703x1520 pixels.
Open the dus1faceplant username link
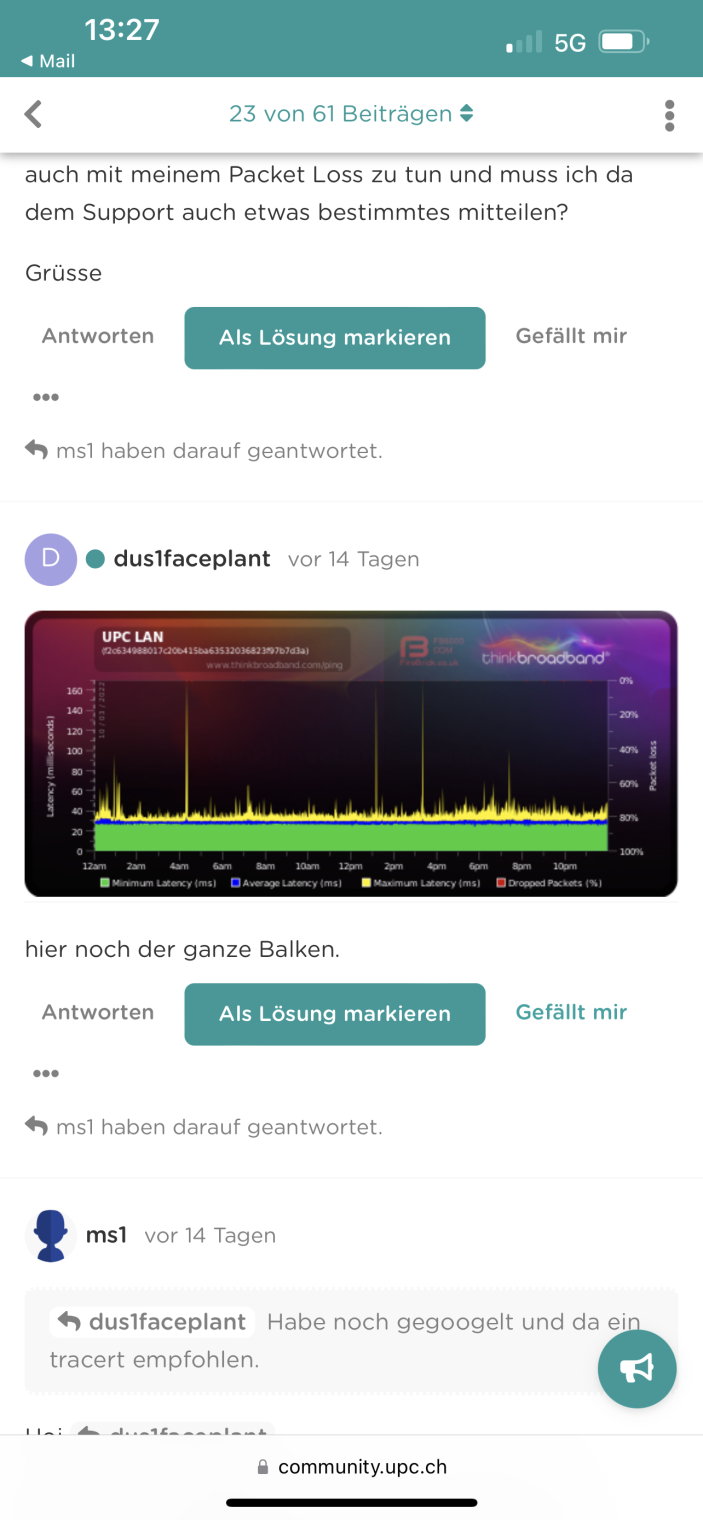192,559
